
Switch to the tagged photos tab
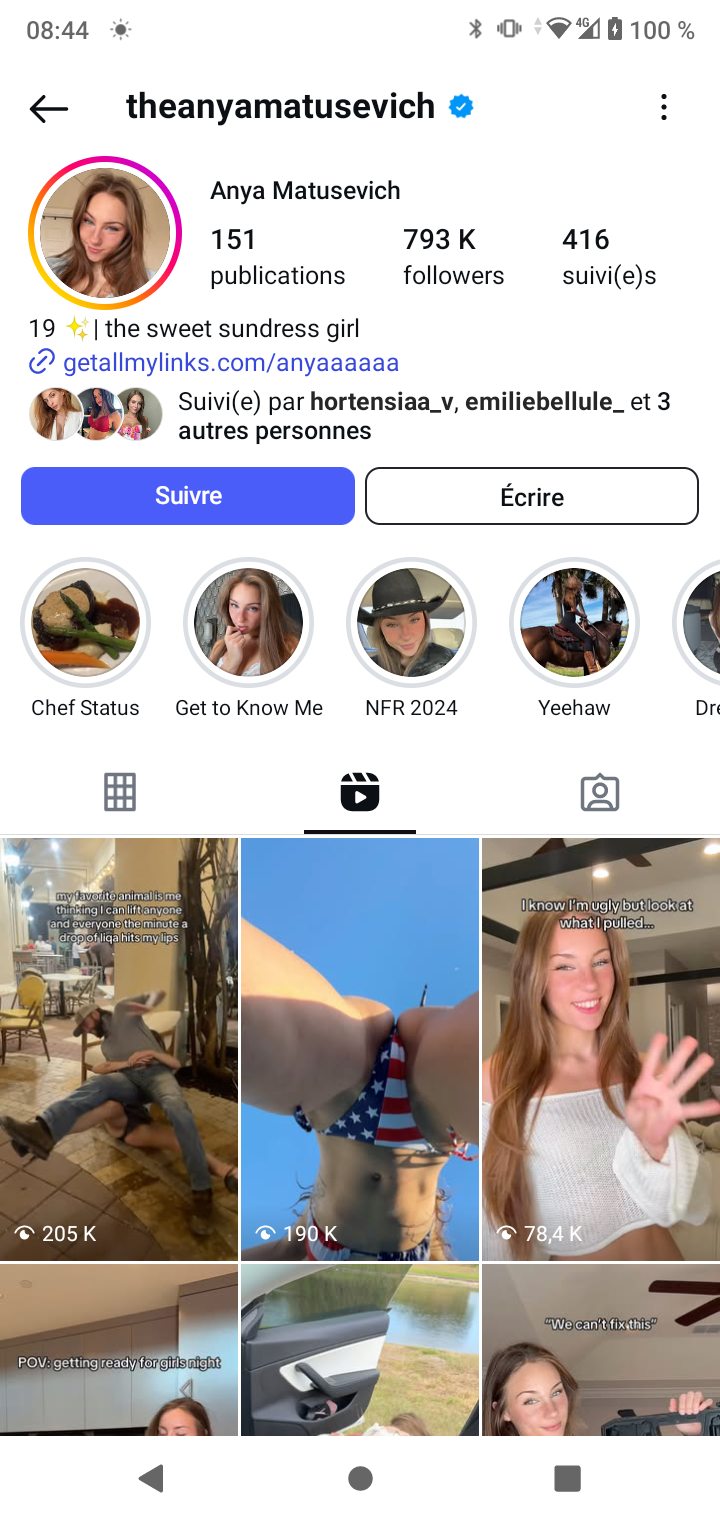point(600,792)
